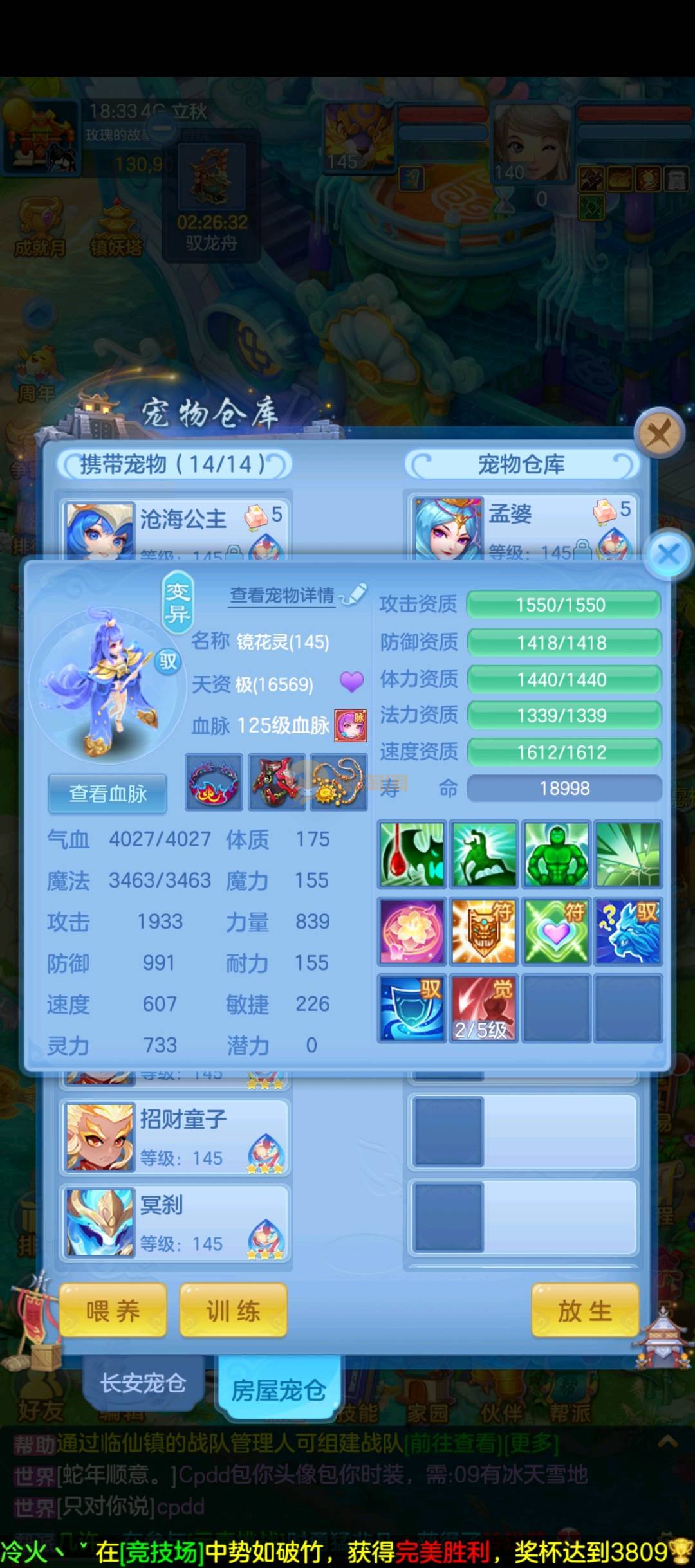This screenshot has width=695, height=1568.
Task: Select 冥刹 pet in the list
Action: coord(175,1222)
